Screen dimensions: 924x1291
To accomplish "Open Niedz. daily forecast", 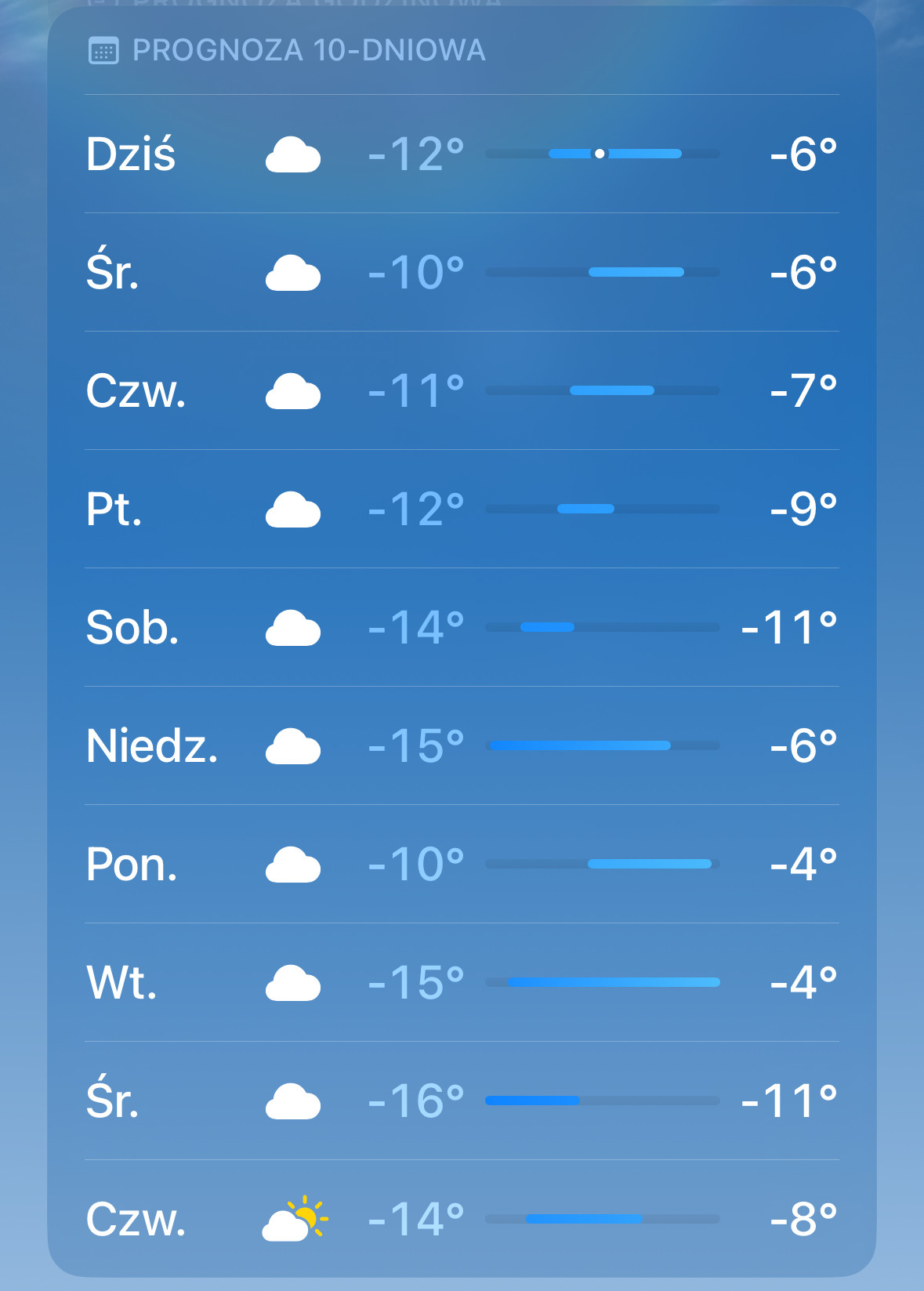I will (x=462, y=745).
